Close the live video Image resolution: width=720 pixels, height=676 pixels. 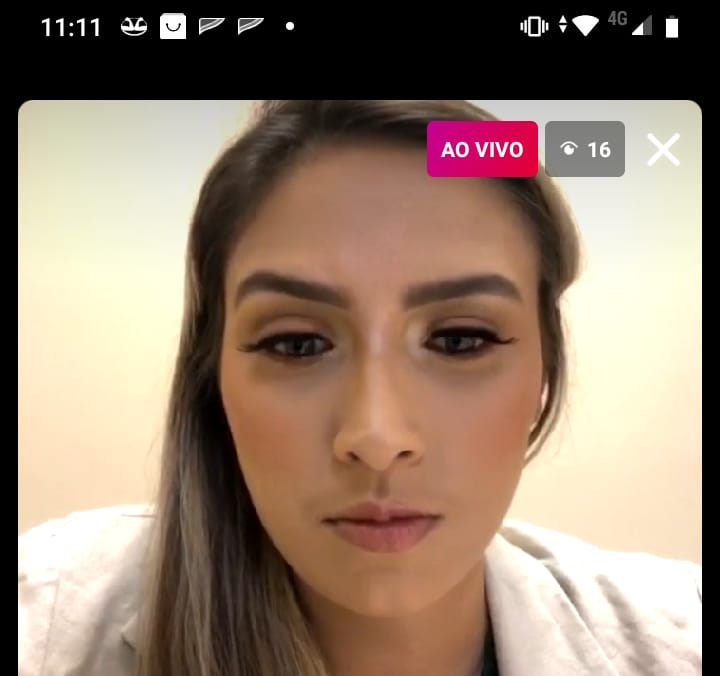pos(663,150)
